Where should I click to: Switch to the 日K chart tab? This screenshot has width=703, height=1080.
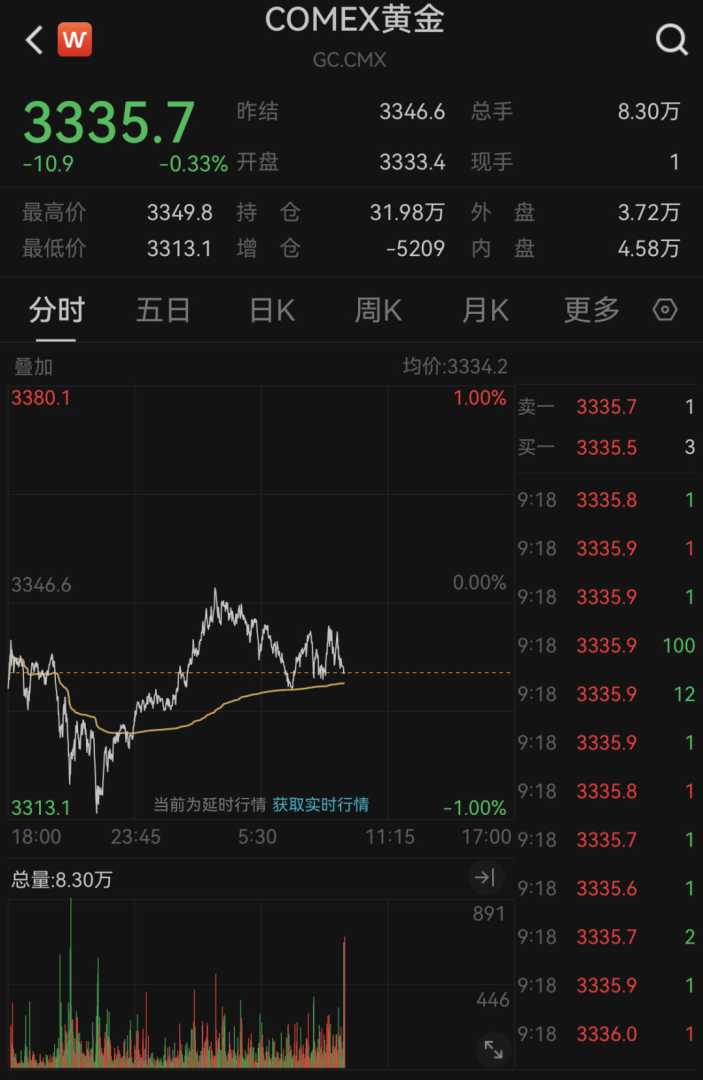point(272,311)
